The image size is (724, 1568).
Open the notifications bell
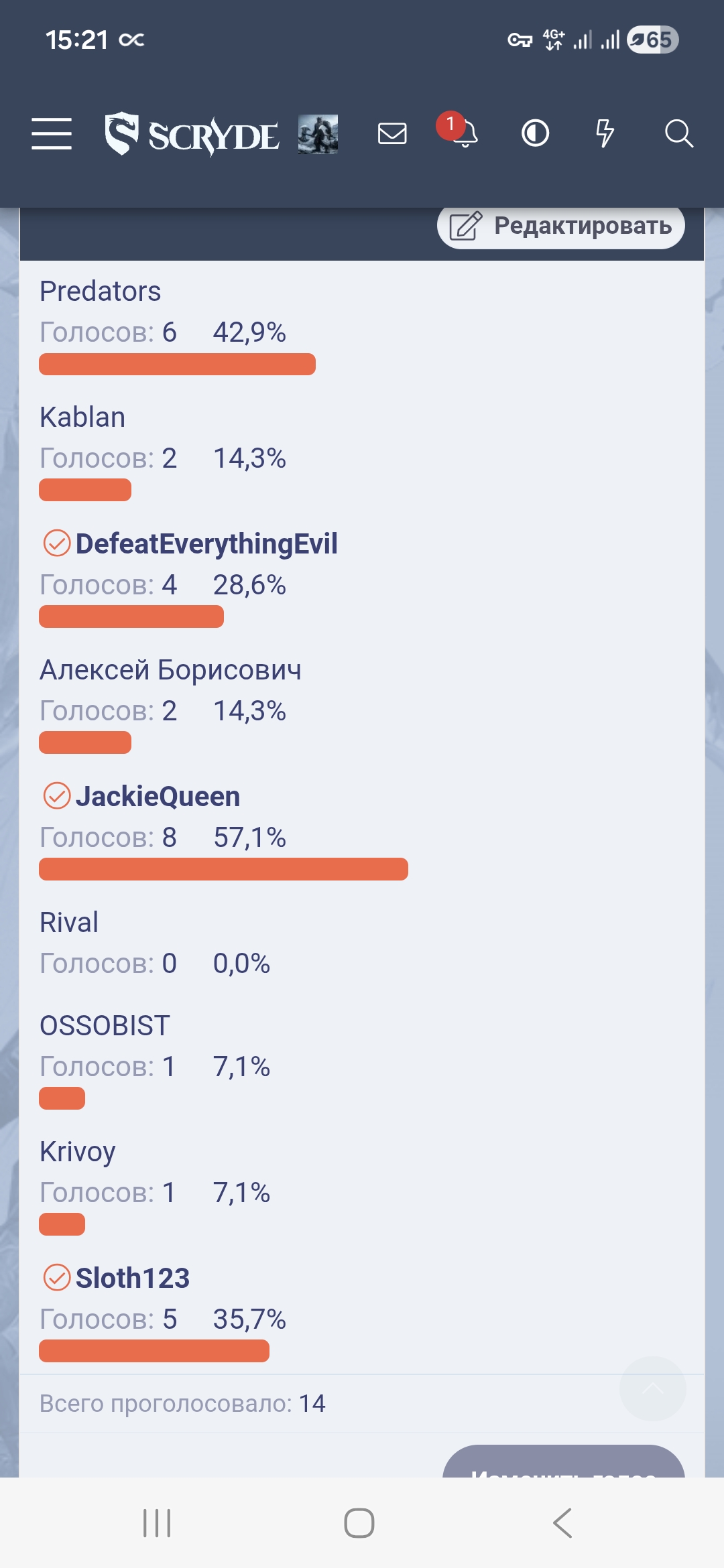[464, 133]
